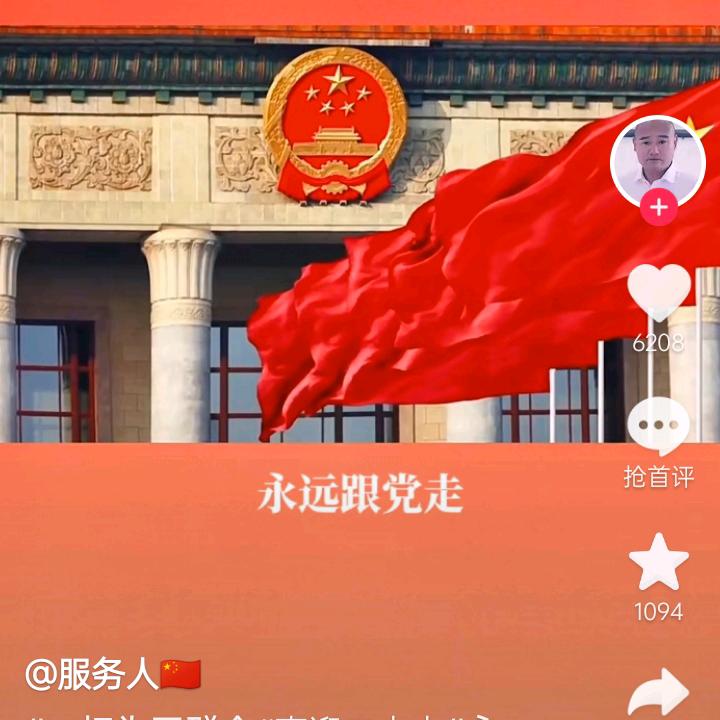Share this video with the arrow icon
The height and width of the screenshot is (720, 720).
[x=658, y=694]
